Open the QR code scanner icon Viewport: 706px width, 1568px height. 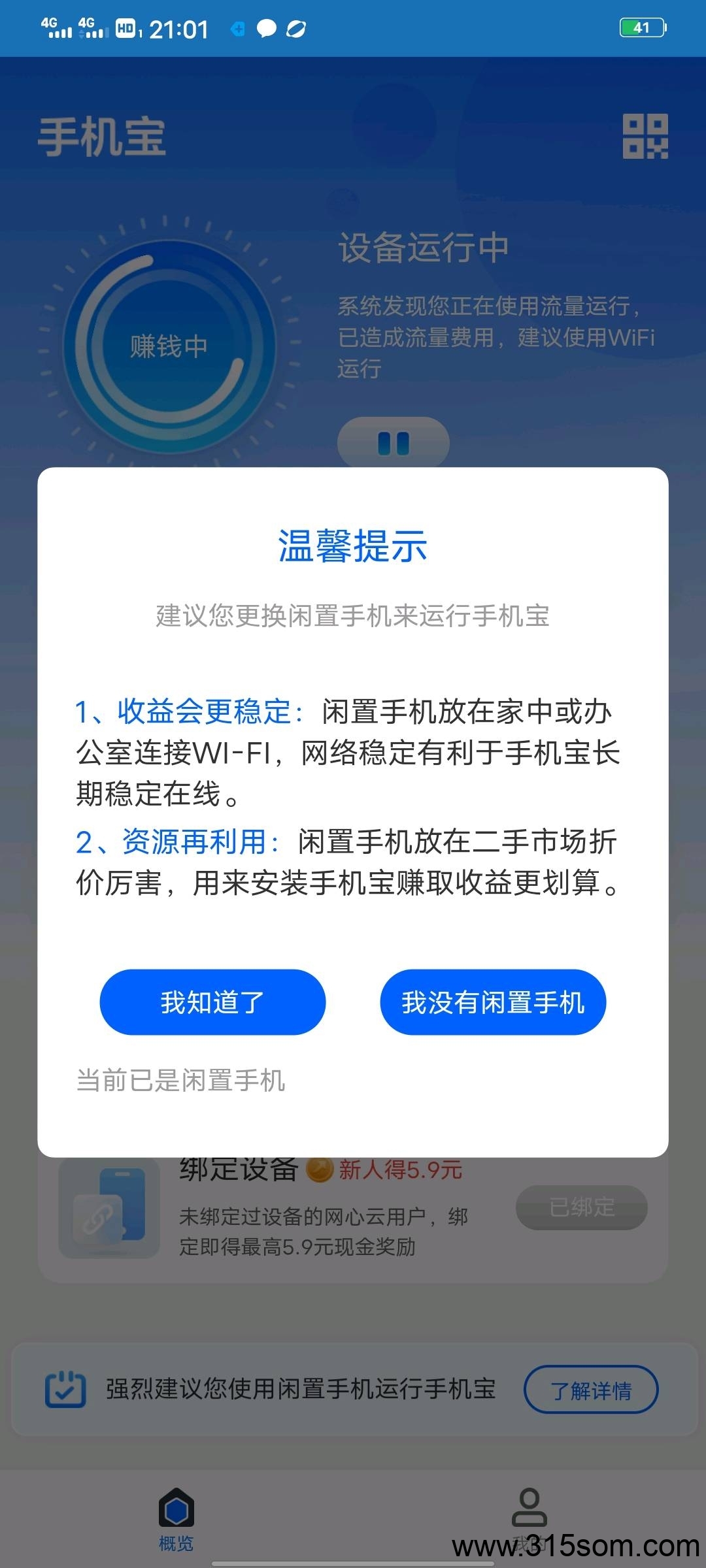(x=645, y=137)
